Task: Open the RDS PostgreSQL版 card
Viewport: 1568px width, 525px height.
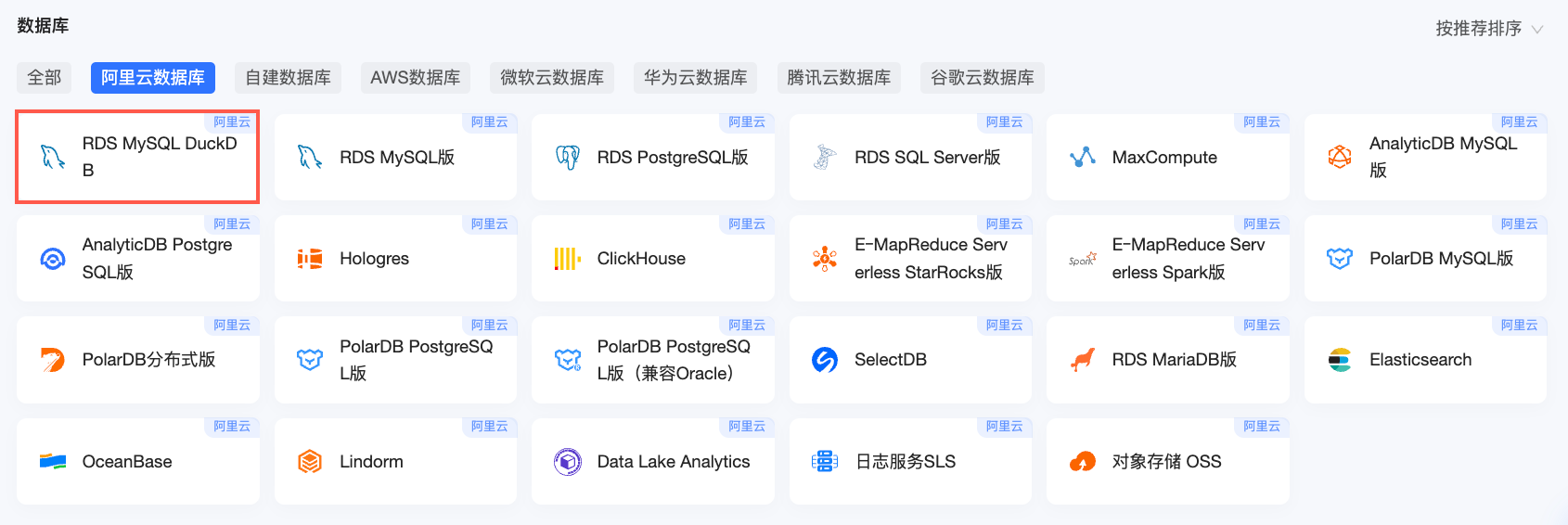Action: coord(652,158)
